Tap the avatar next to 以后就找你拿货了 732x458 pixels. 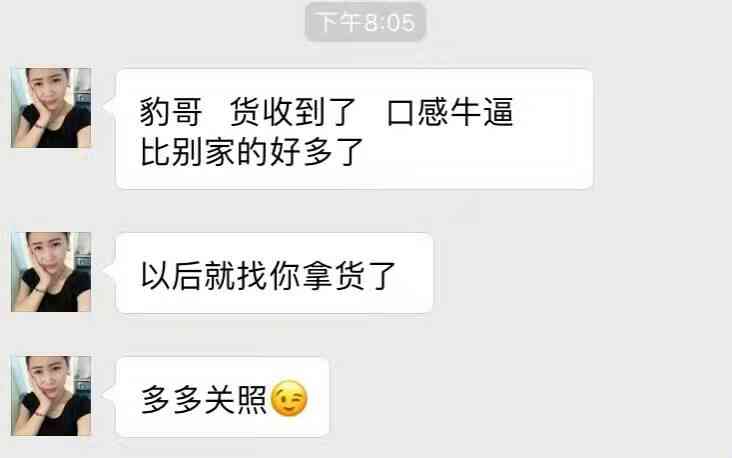tap(50, 272)
